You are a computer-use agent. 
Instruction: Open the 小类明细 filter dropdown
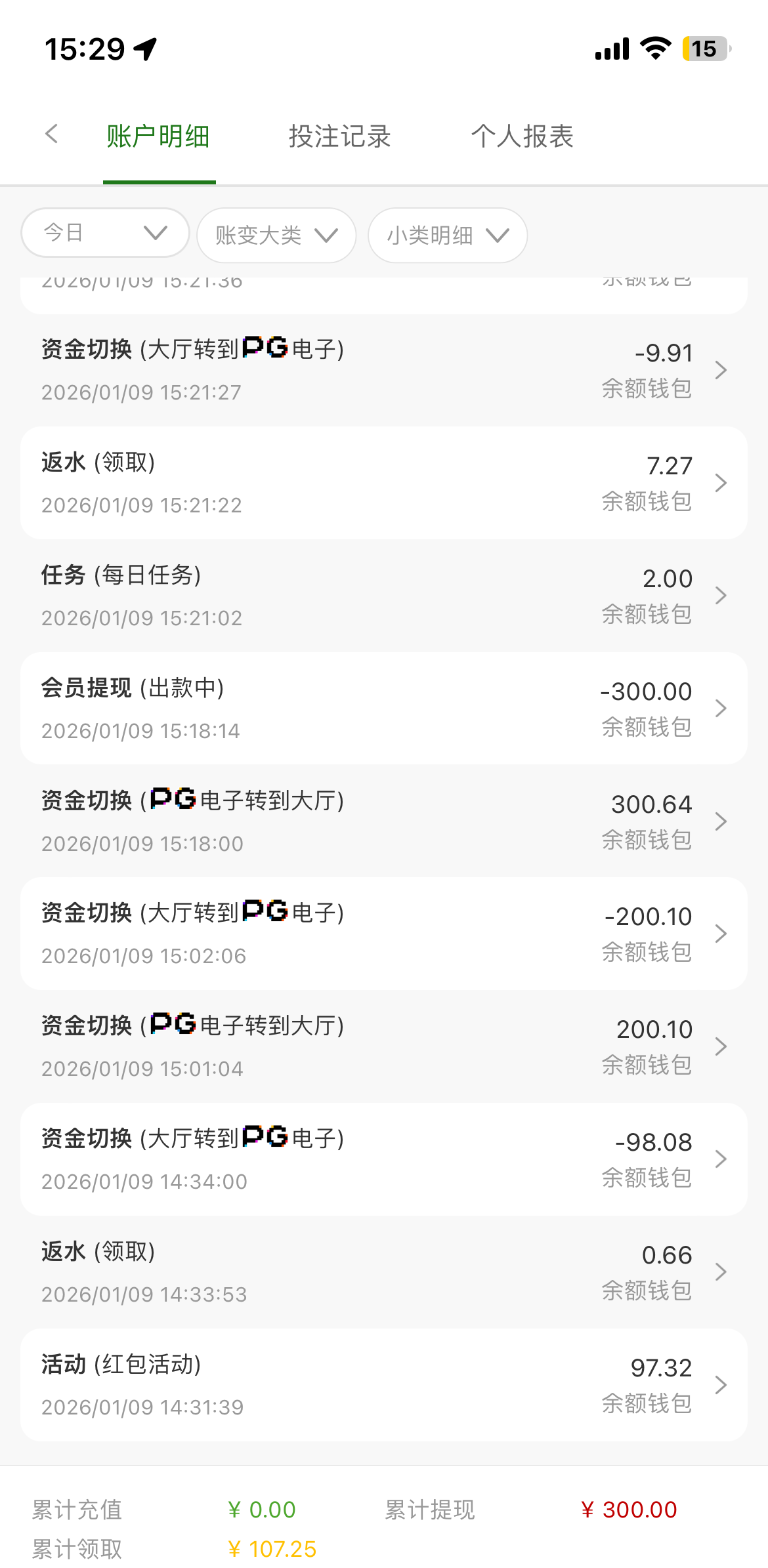pyautogui.click(x=448, y=235)
